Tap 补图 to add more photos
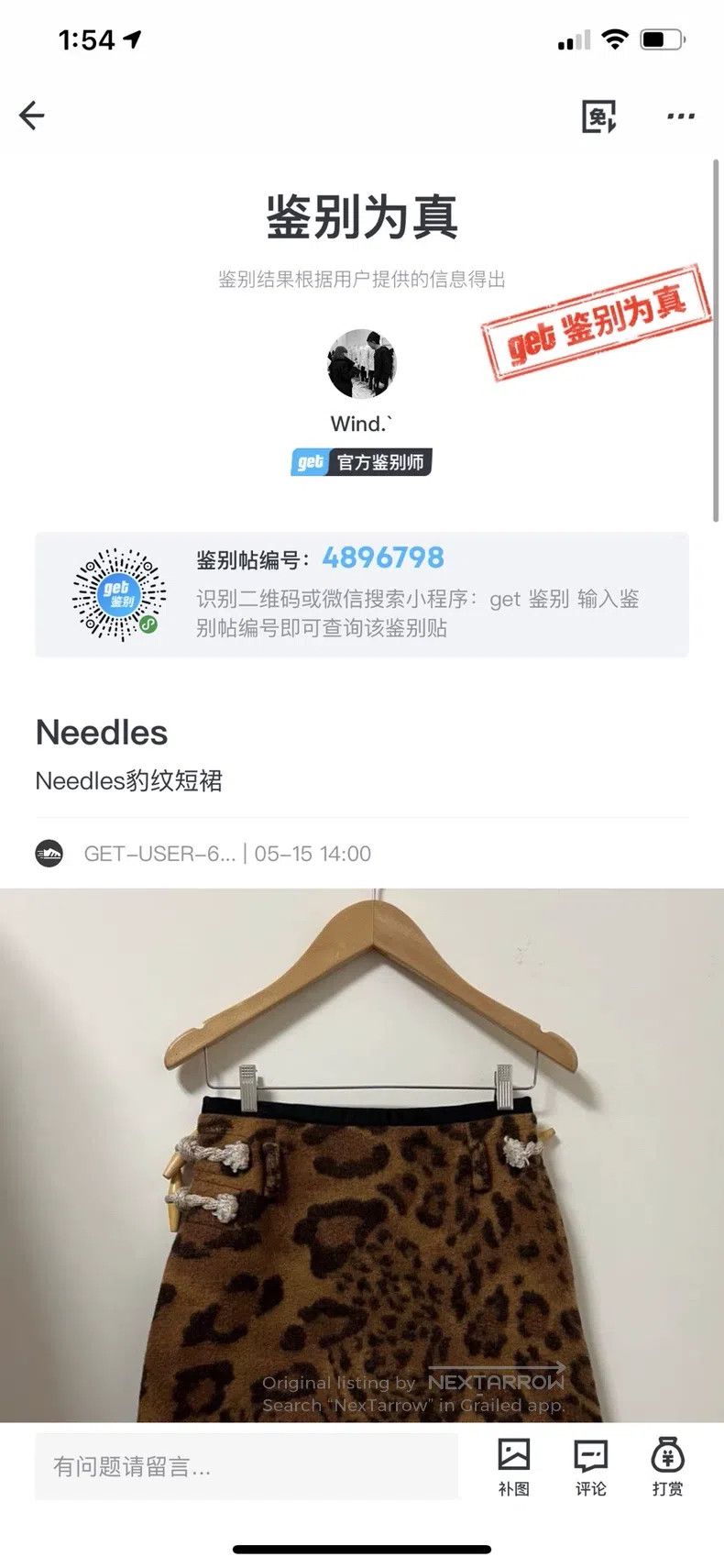 pyautogui.click(x=514, y=1467)
